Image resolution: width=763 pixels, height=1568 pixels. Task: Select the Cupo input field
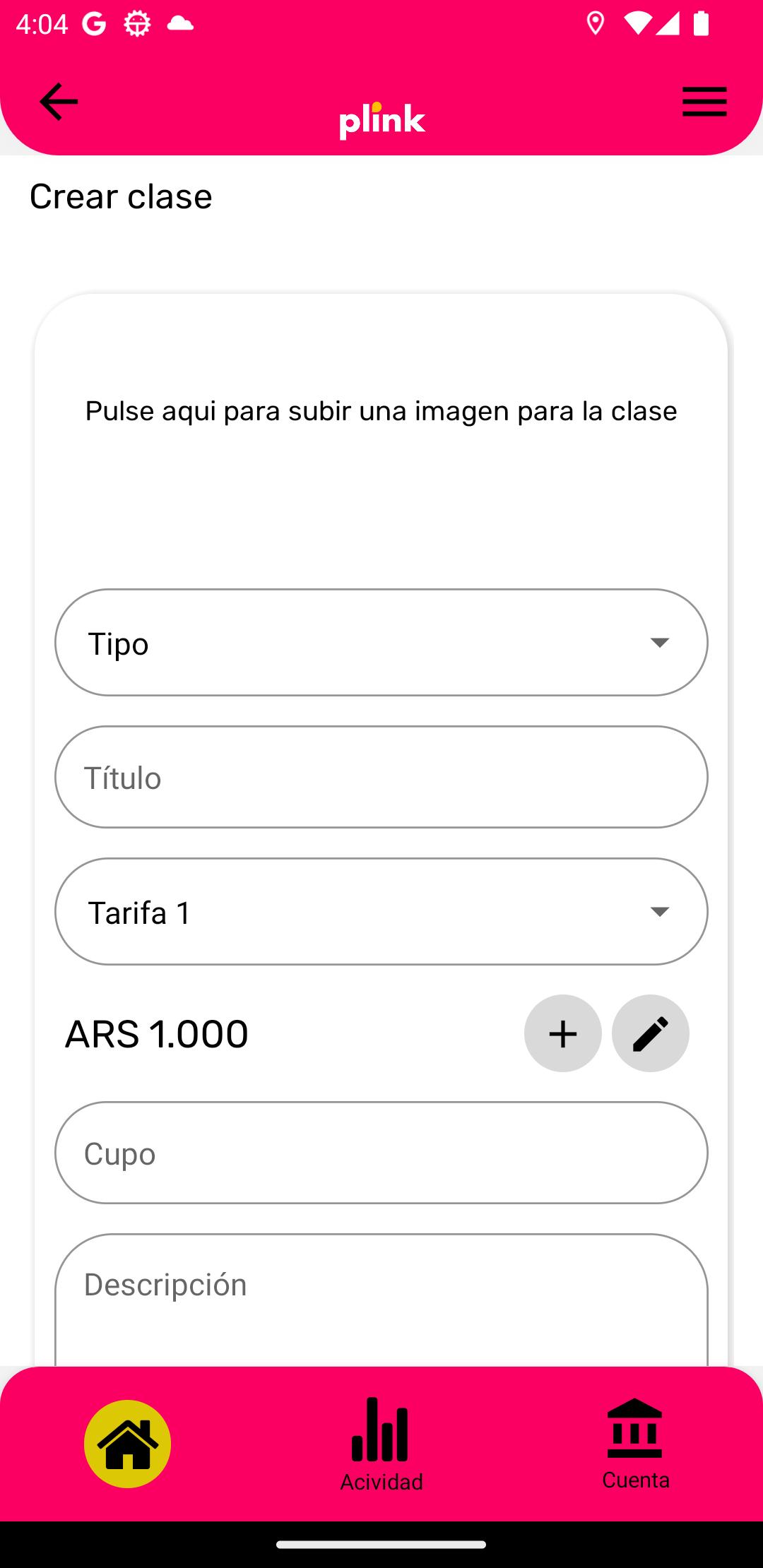(x=381, y=1153)
